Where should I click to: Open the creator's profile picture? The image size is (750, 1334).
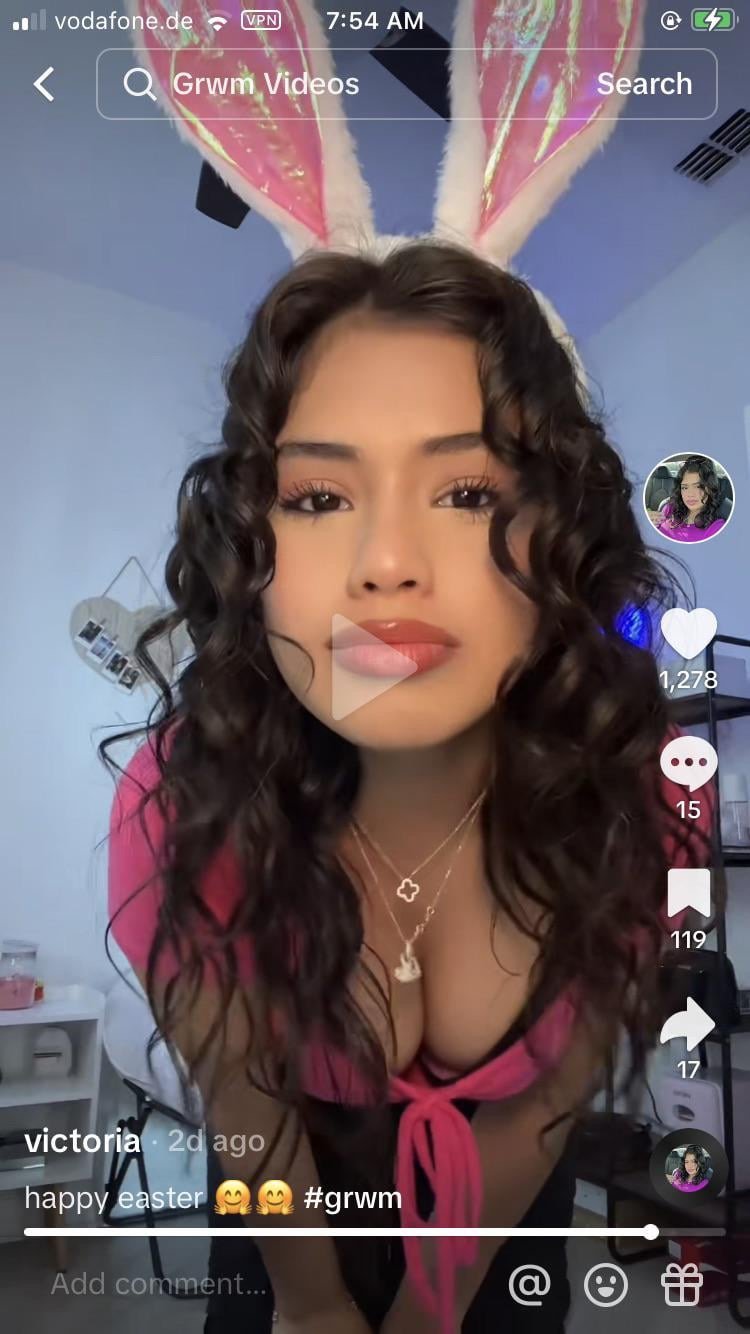pyautogui.click(x=688, y=498)
